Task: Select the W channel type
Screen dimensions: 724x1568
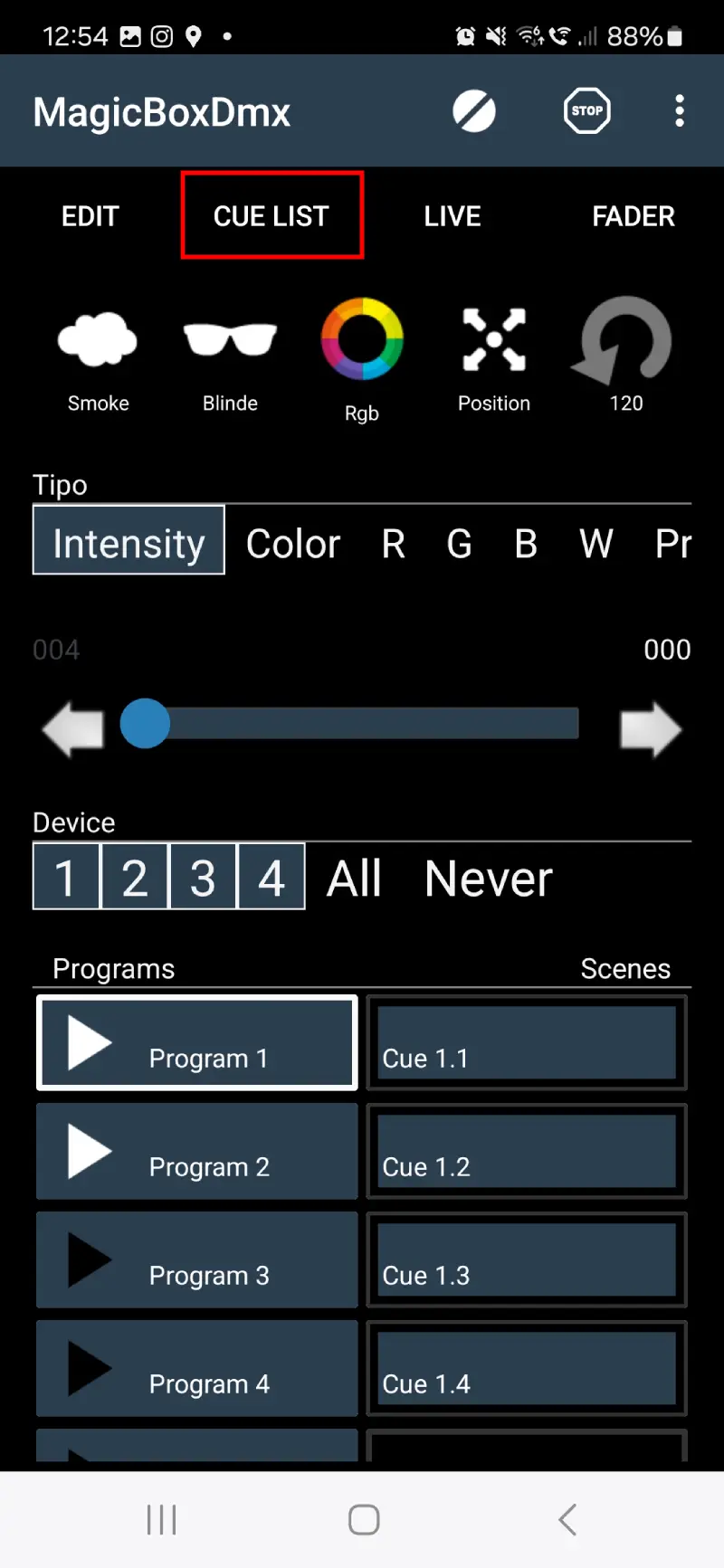Action: (596, 544)
